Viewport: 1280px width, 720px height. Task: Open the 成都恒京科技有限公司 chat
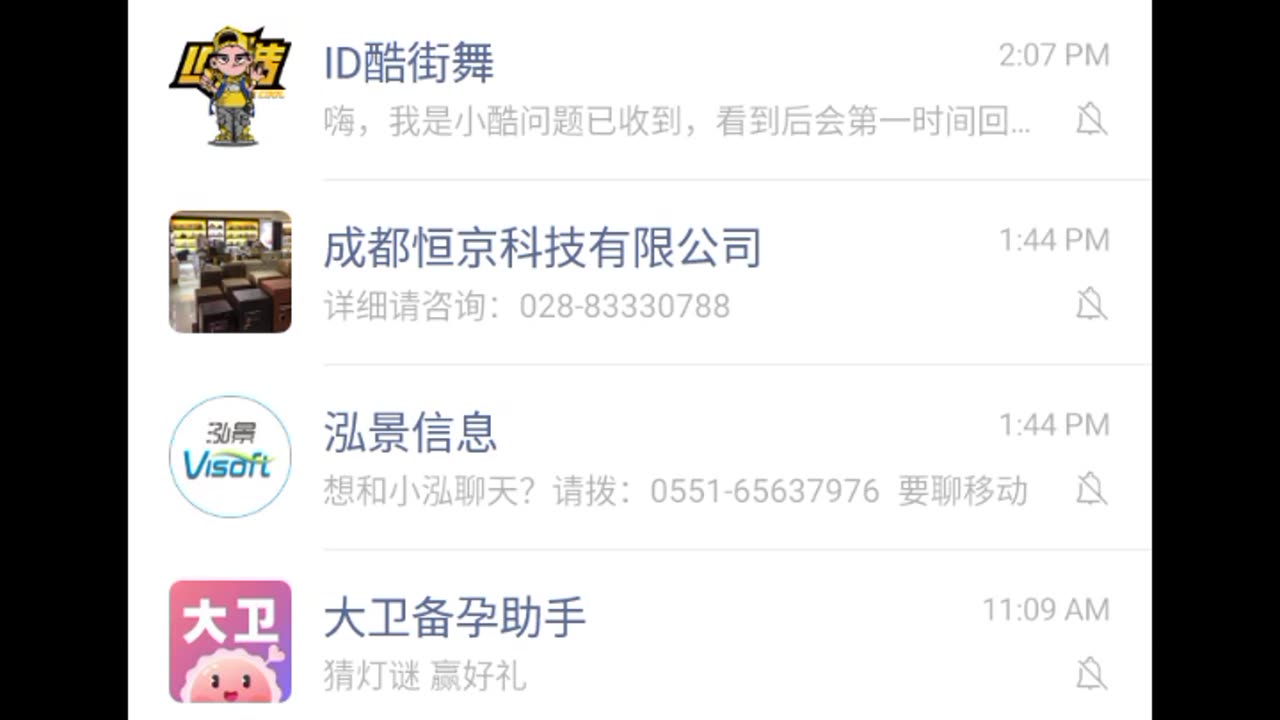click(x=640, y=272)
